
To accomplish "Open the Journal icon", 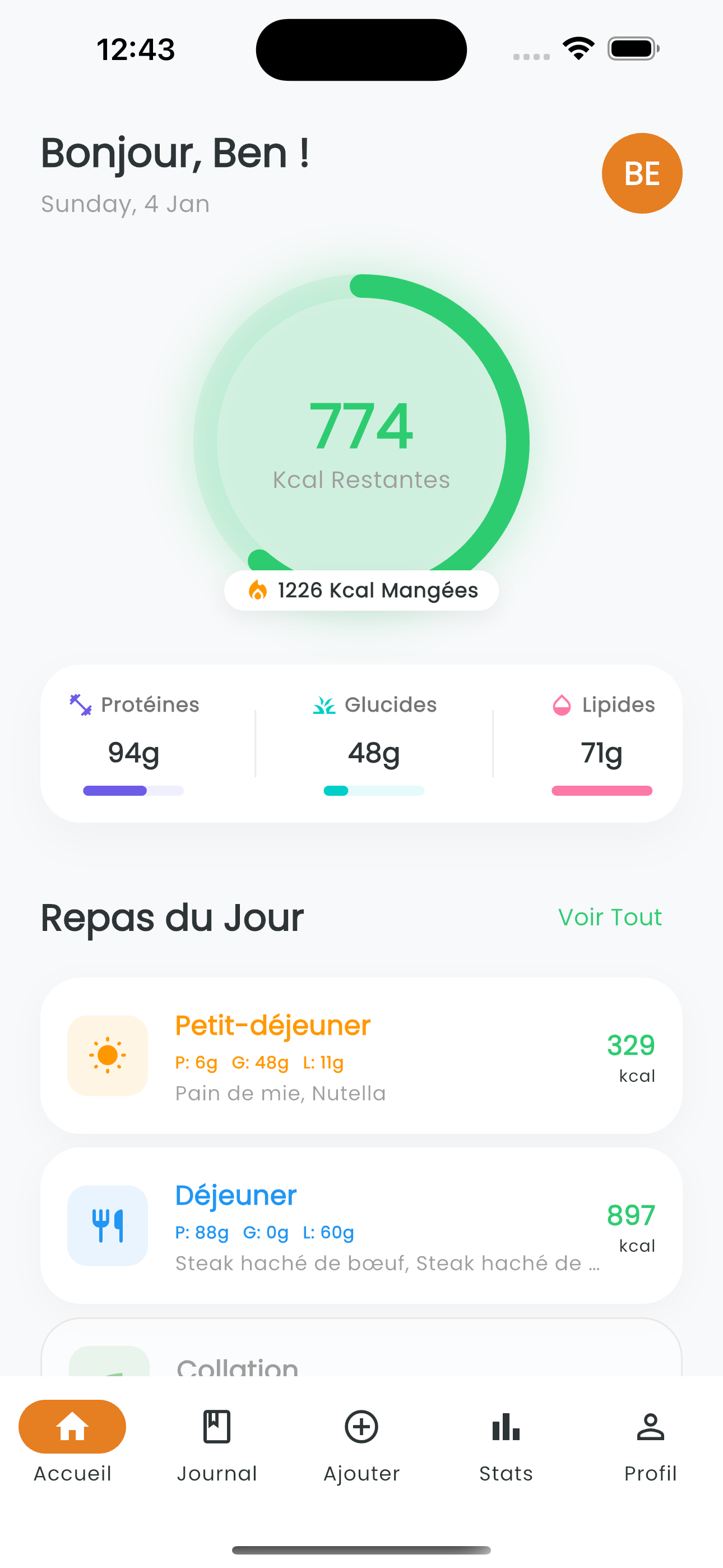I will [x=217, y=1427].
